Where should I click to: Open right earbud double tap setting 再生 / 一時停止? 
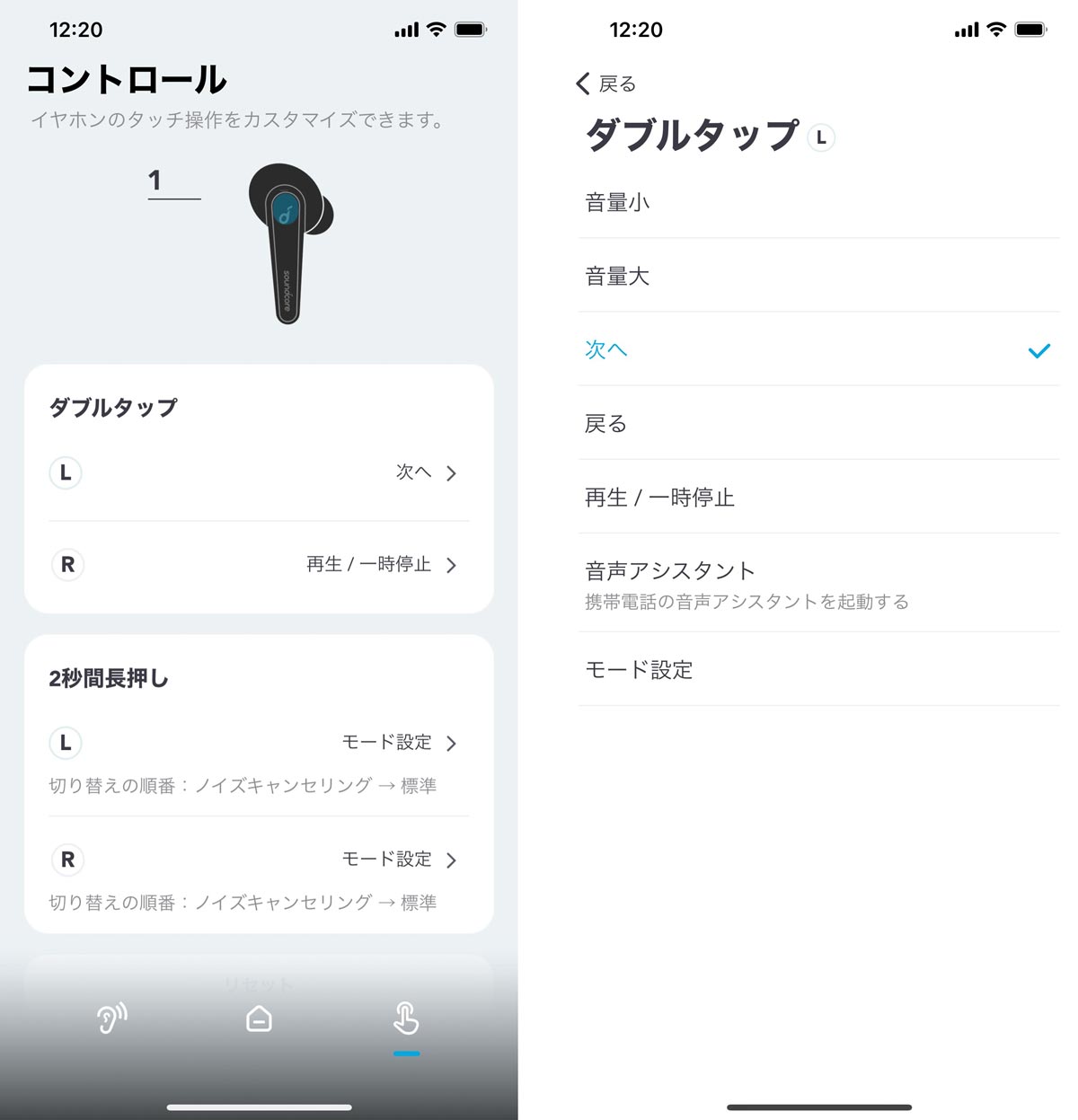(259, 565)
